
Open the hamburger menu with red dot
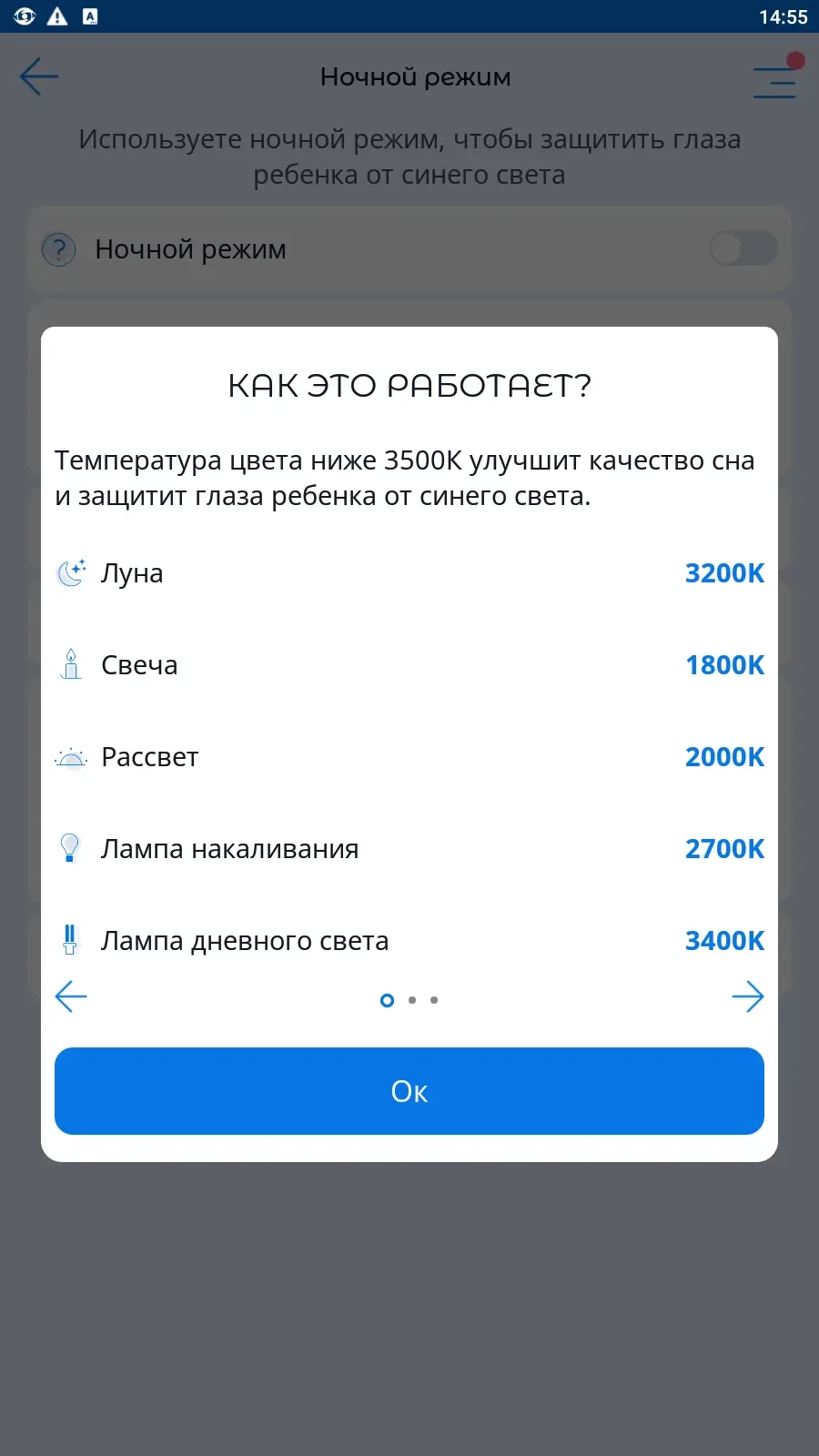click(x=775, y=80)
